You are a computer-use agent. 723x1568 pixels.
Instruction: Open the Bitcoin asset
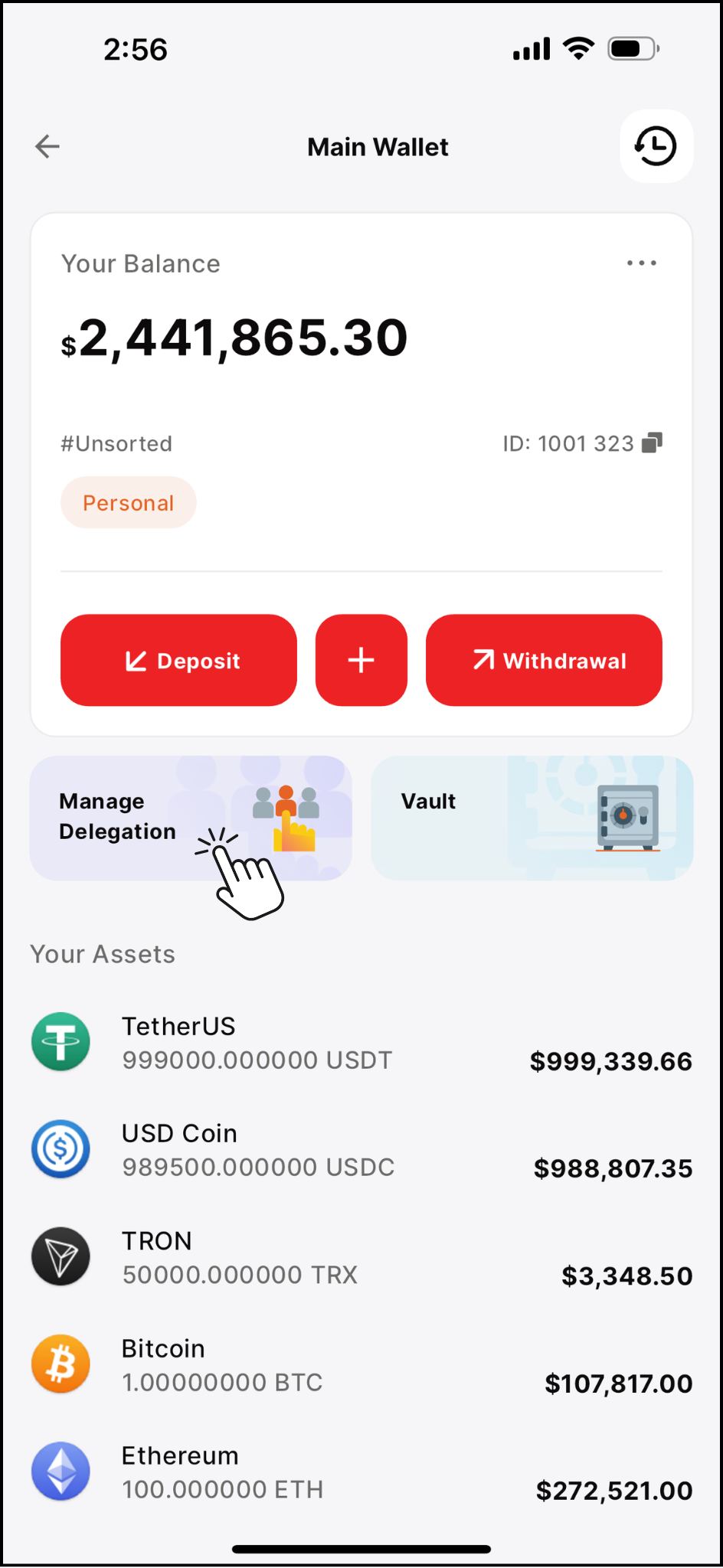point(361,1365)
